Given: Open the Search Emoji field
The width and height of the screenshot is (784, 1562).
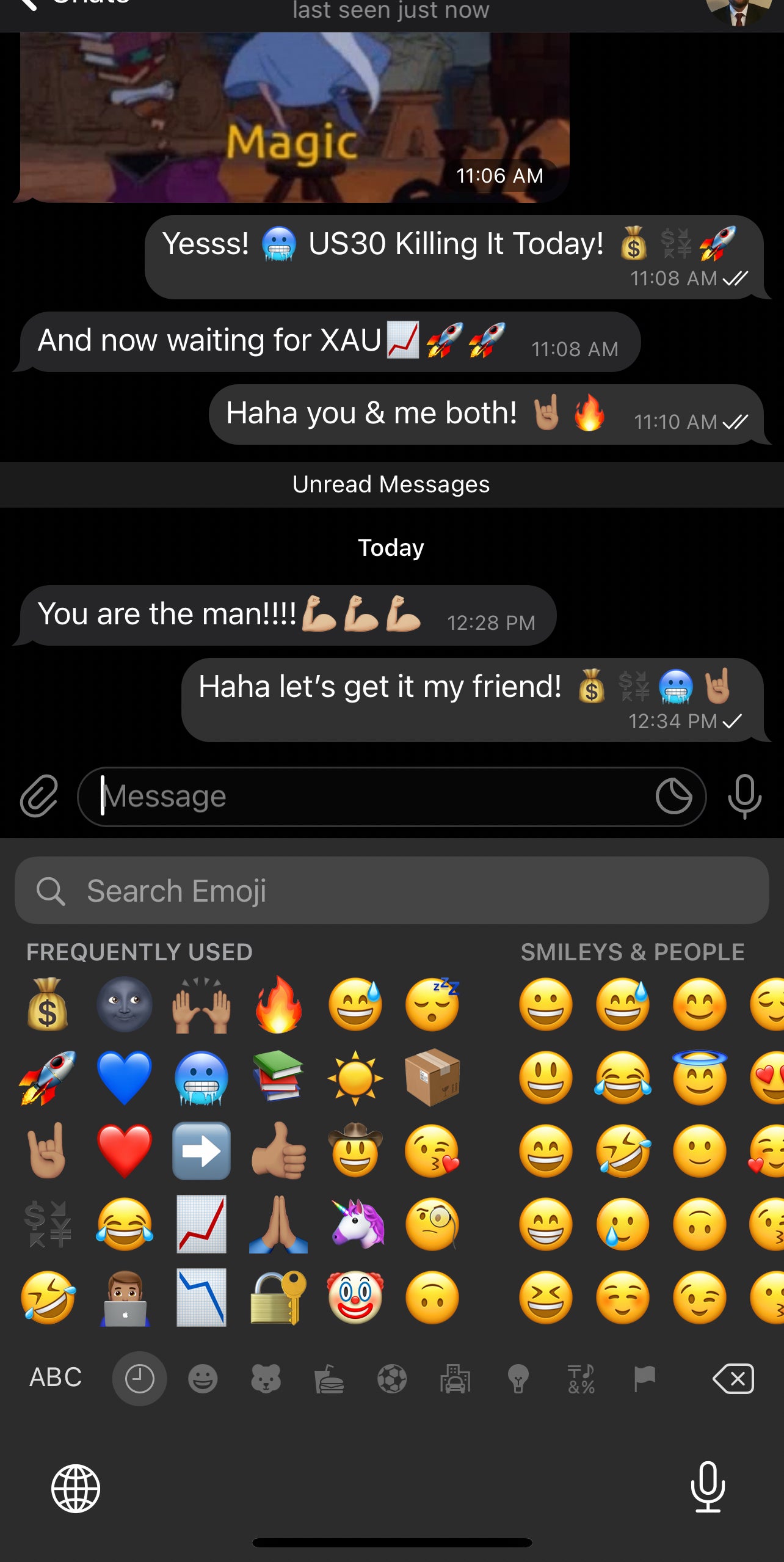Looking at the screenshot, I should [x=391, y=890].
